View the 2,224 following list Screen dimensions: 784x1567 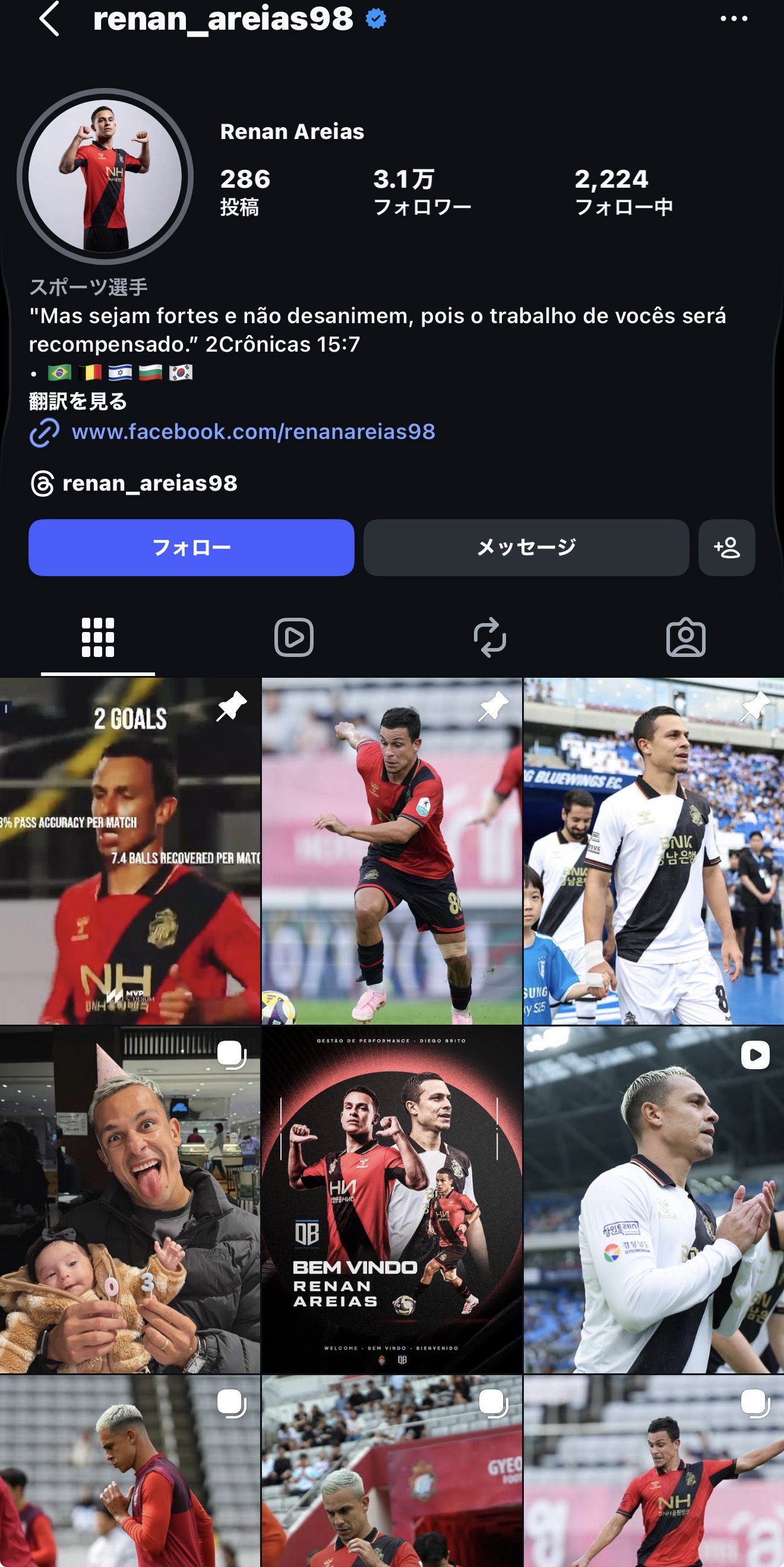pos(624,192)
